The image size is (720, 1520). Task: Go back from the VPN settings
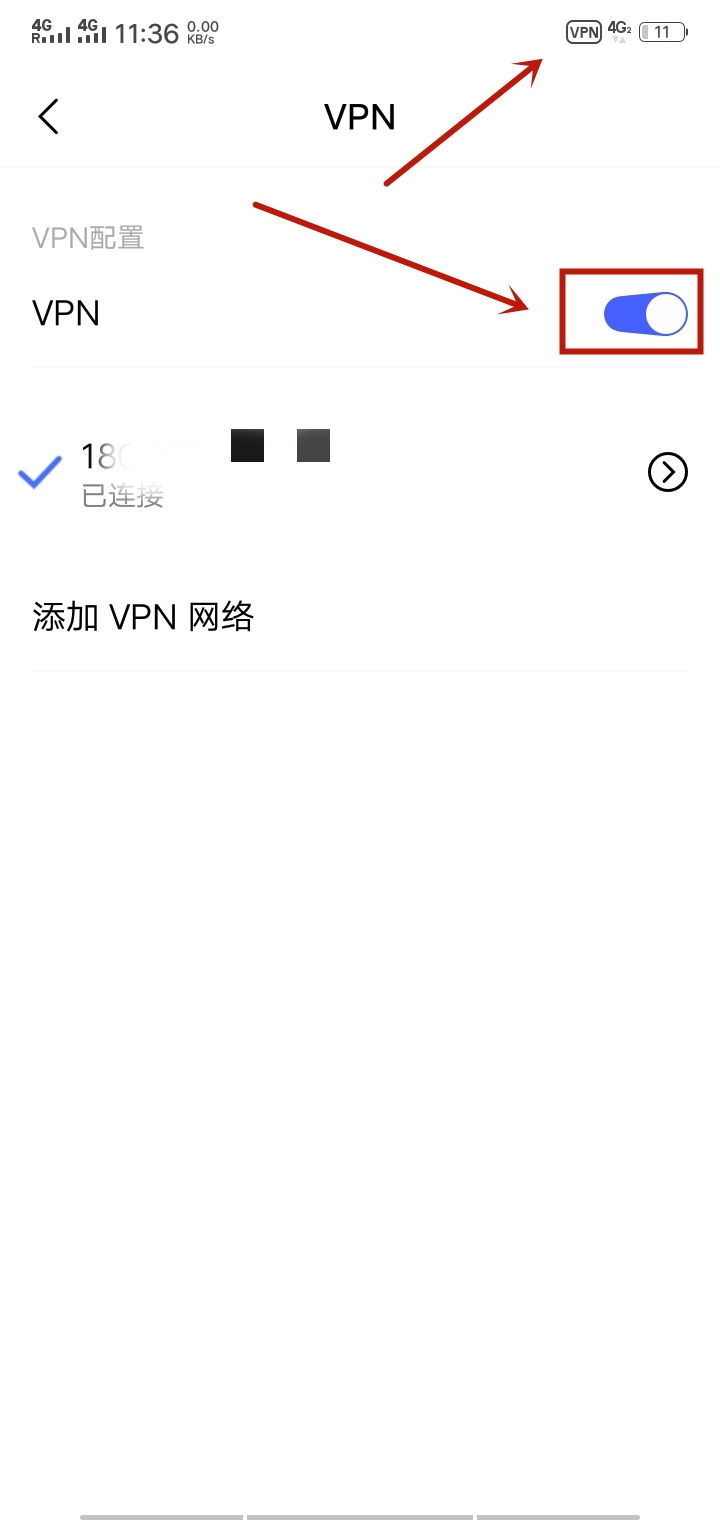coord(48,117)
